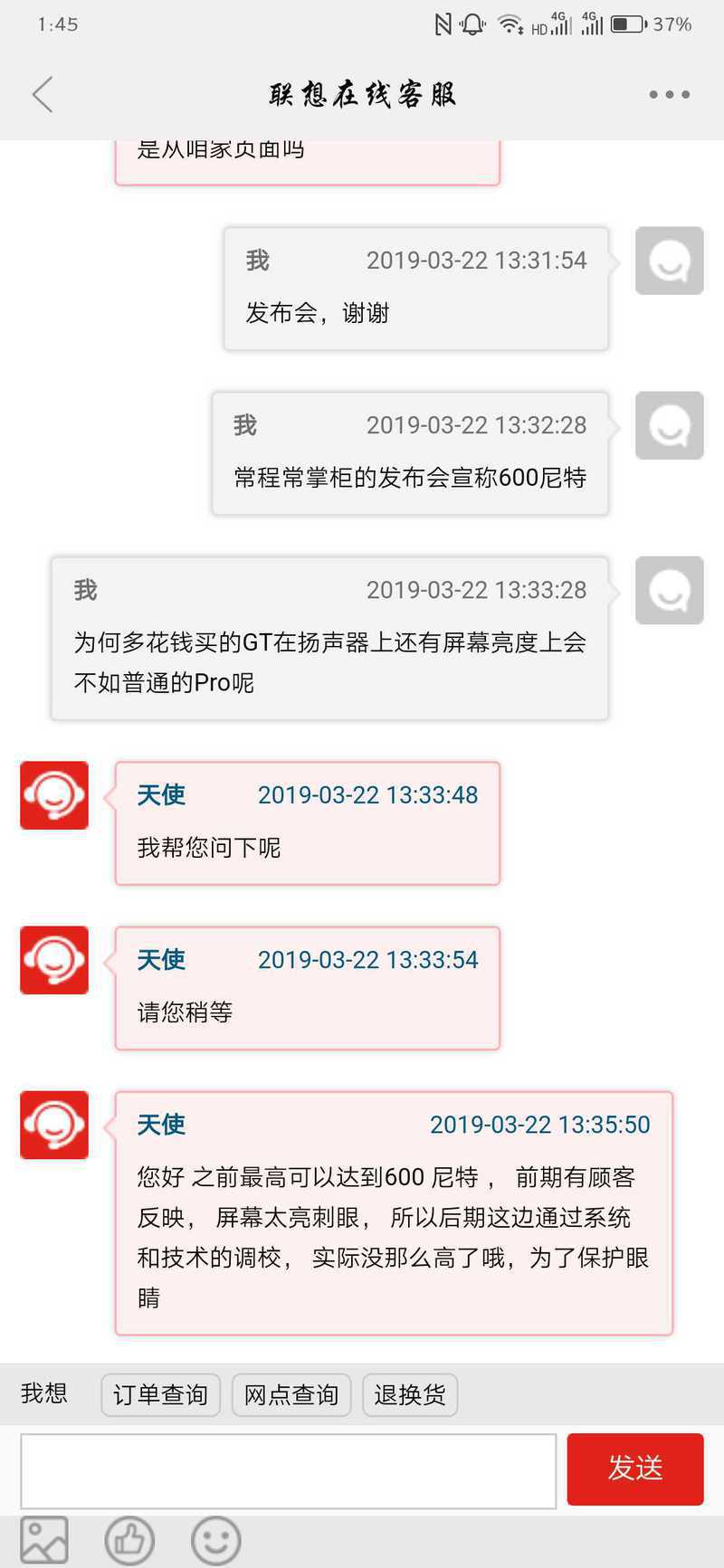Rate the service with thumbs-up icon
Viewport: 724px width, 1568px height.
(x=129, y=1540)
